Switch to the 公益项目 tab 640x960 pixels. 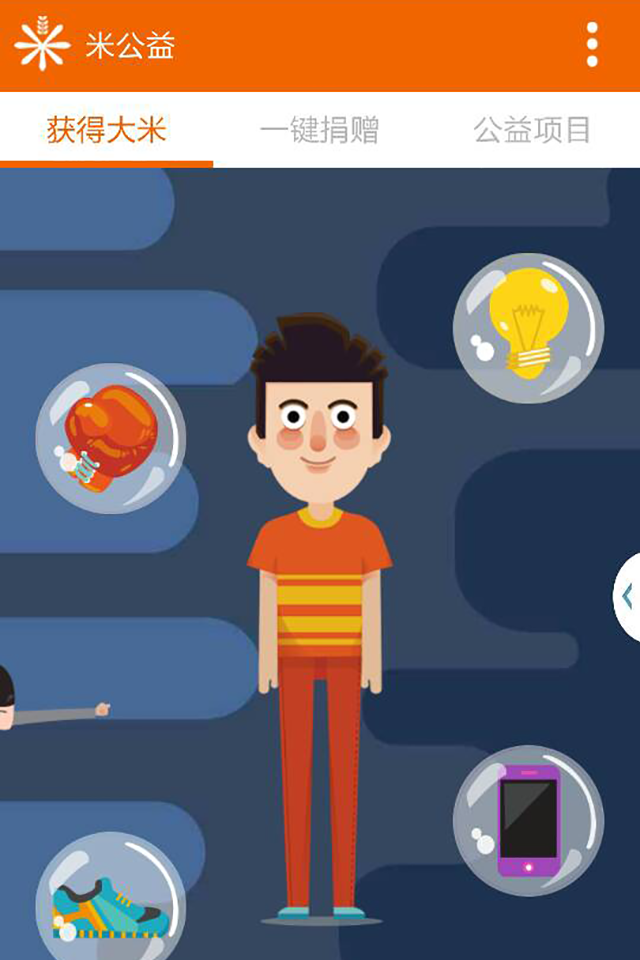tap(532, 130)
